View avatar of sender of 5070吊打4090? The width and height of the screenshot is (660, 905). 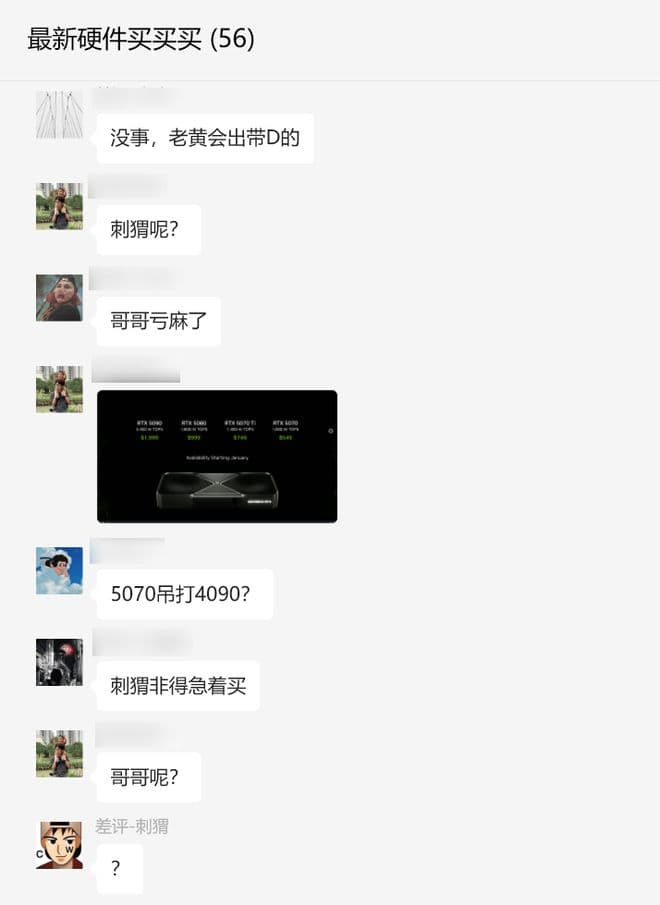click(x=59, y=571)
